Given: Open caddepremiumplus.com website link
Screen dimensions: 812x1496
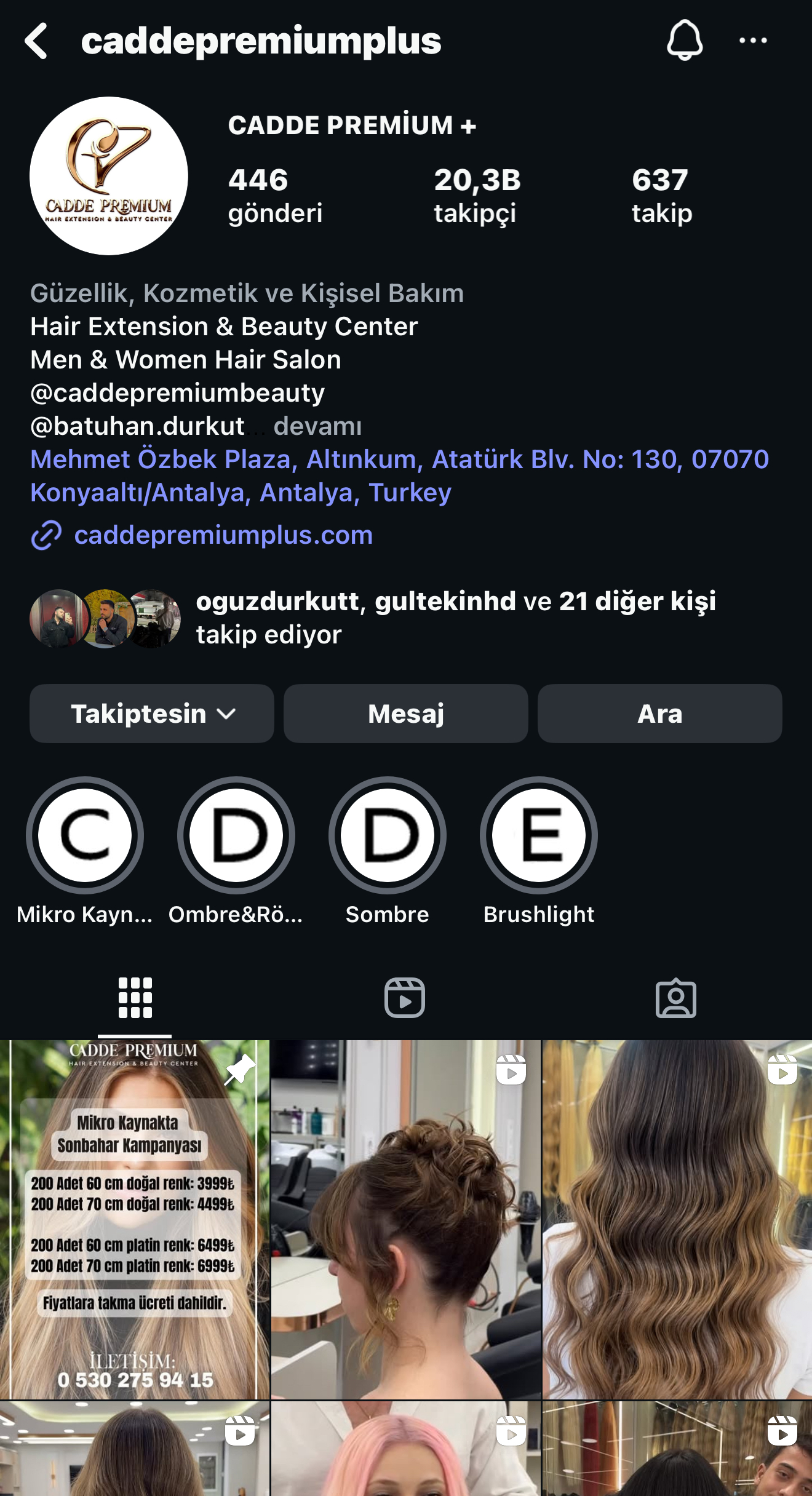Looking at the screenshot, I should pos(223,536).
